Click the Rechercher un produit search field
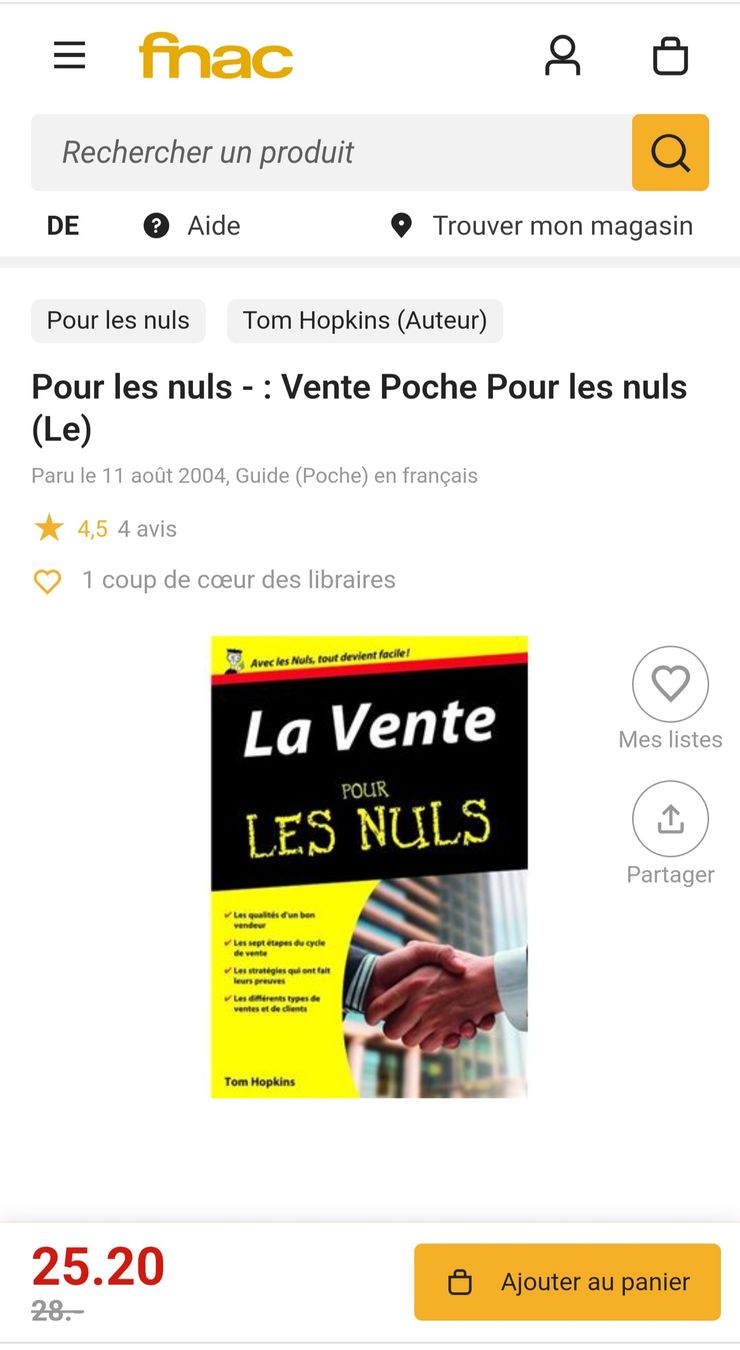The image size is (740, 1350). (x=330, y=152)
